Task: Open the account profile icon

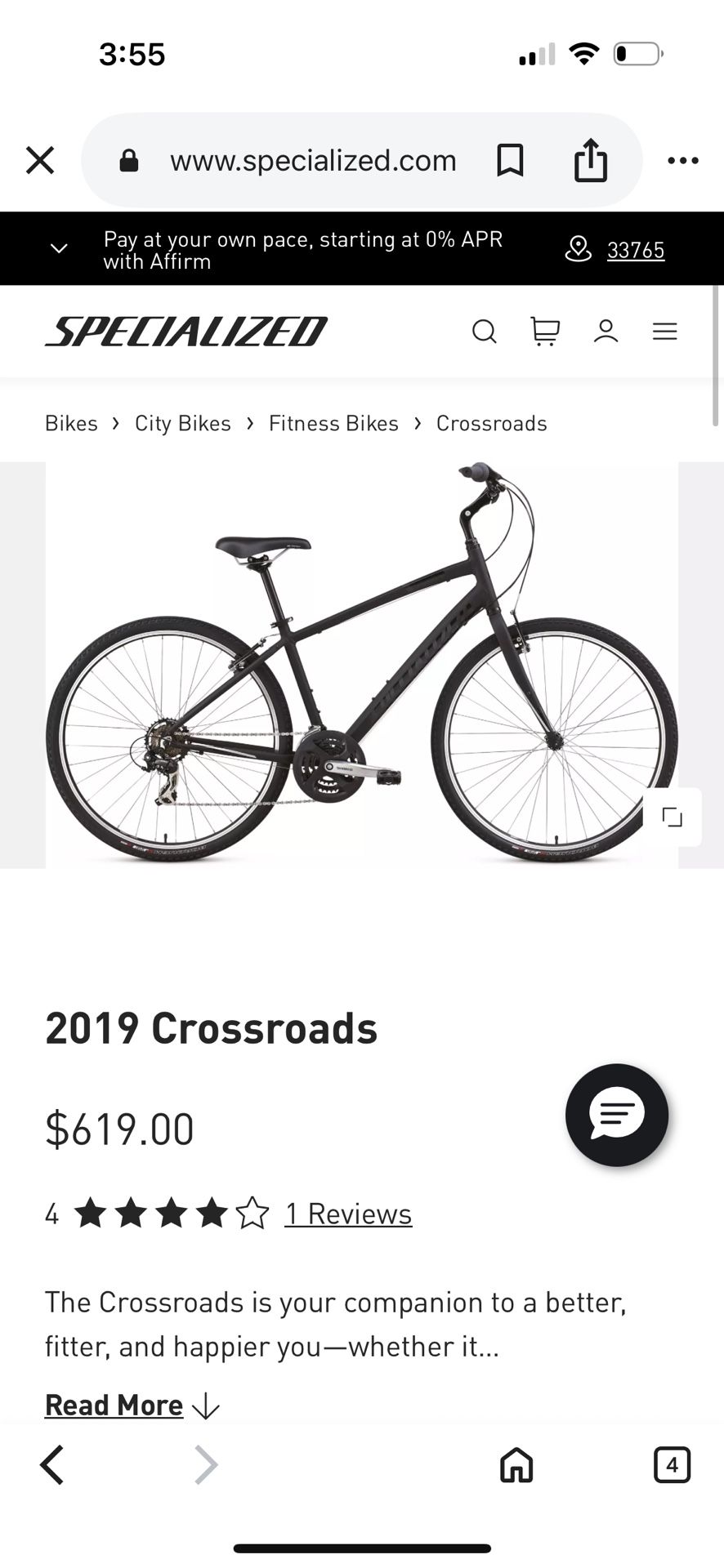Action: coord(606,332)
